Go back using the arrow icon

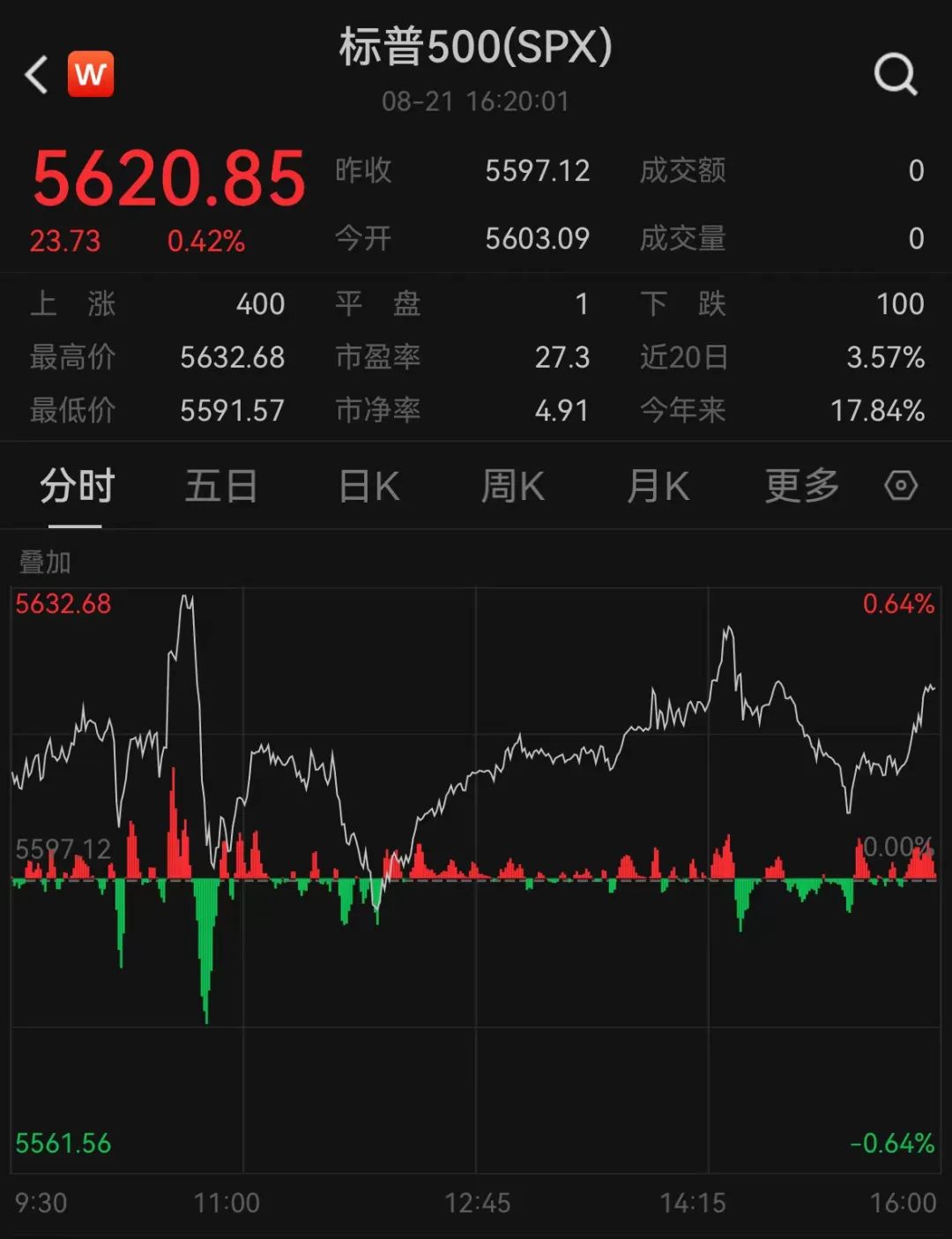coord(36,75)
